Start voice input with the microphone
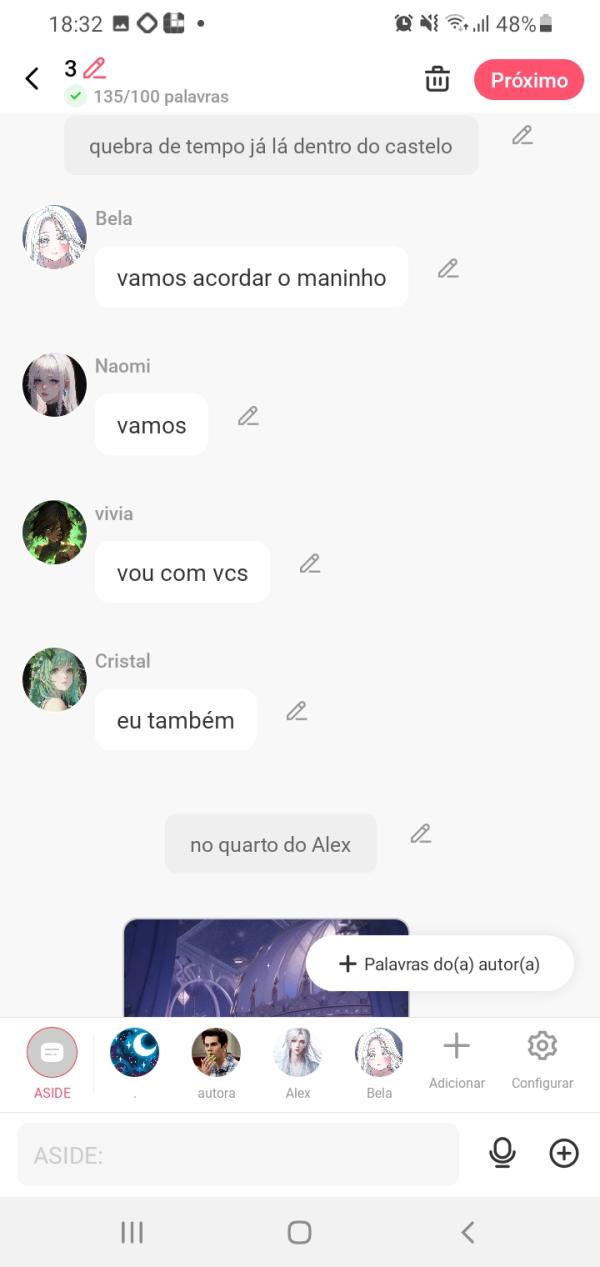This screenshot has height=1267, width=600. (502, 1154)
